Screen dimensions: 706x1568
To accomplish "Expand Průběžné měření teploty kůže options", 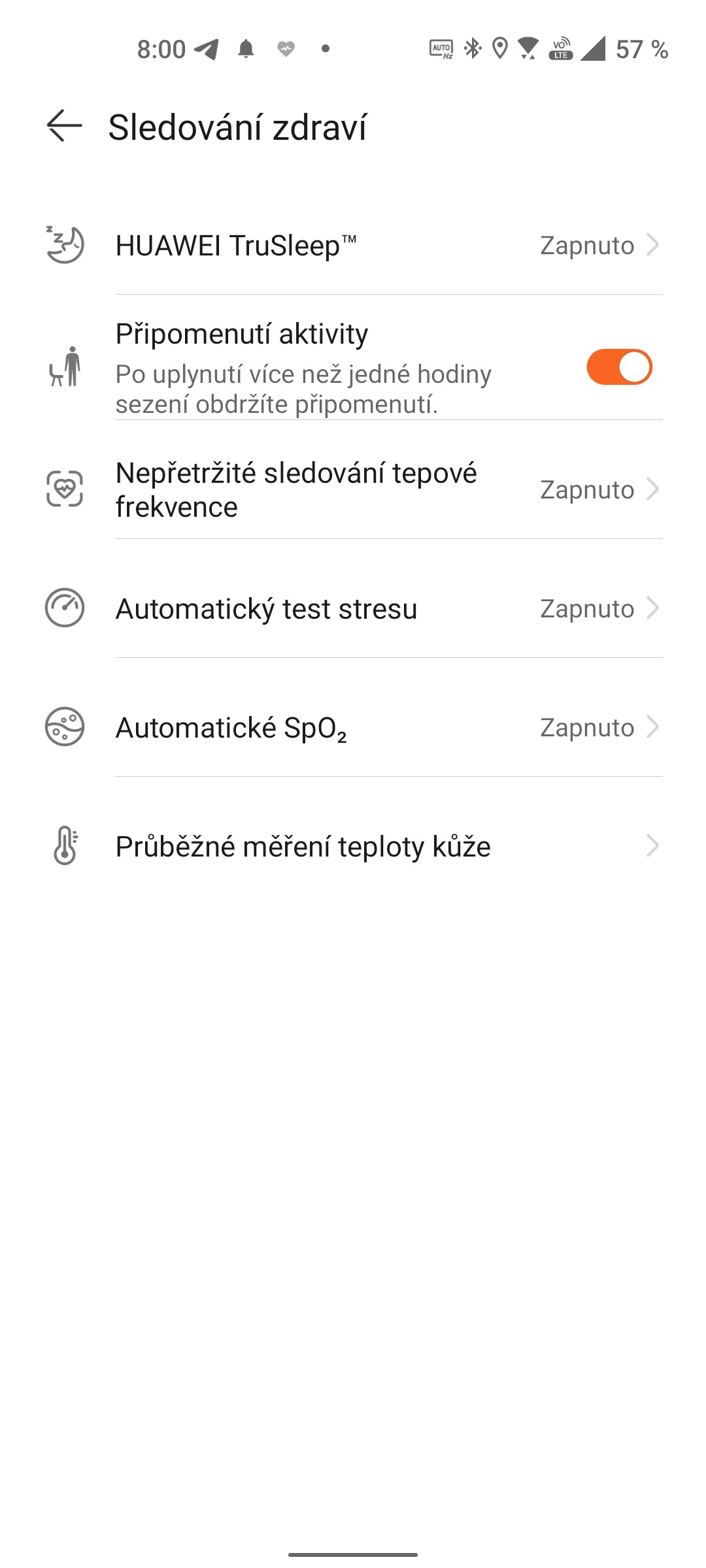I will pyautogui.click(x=652, y=845).
